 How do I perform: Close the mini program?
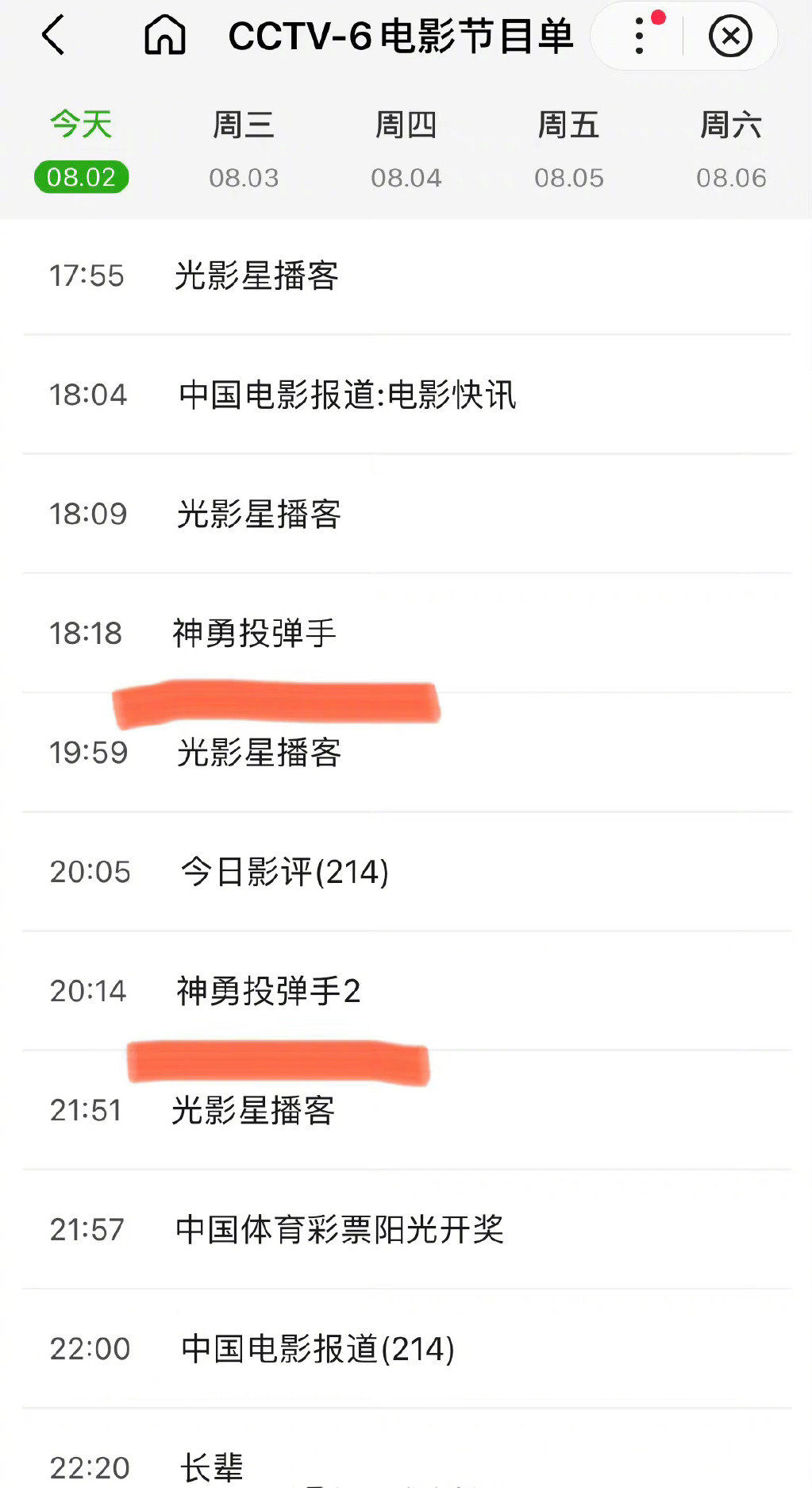coord(729,36)
